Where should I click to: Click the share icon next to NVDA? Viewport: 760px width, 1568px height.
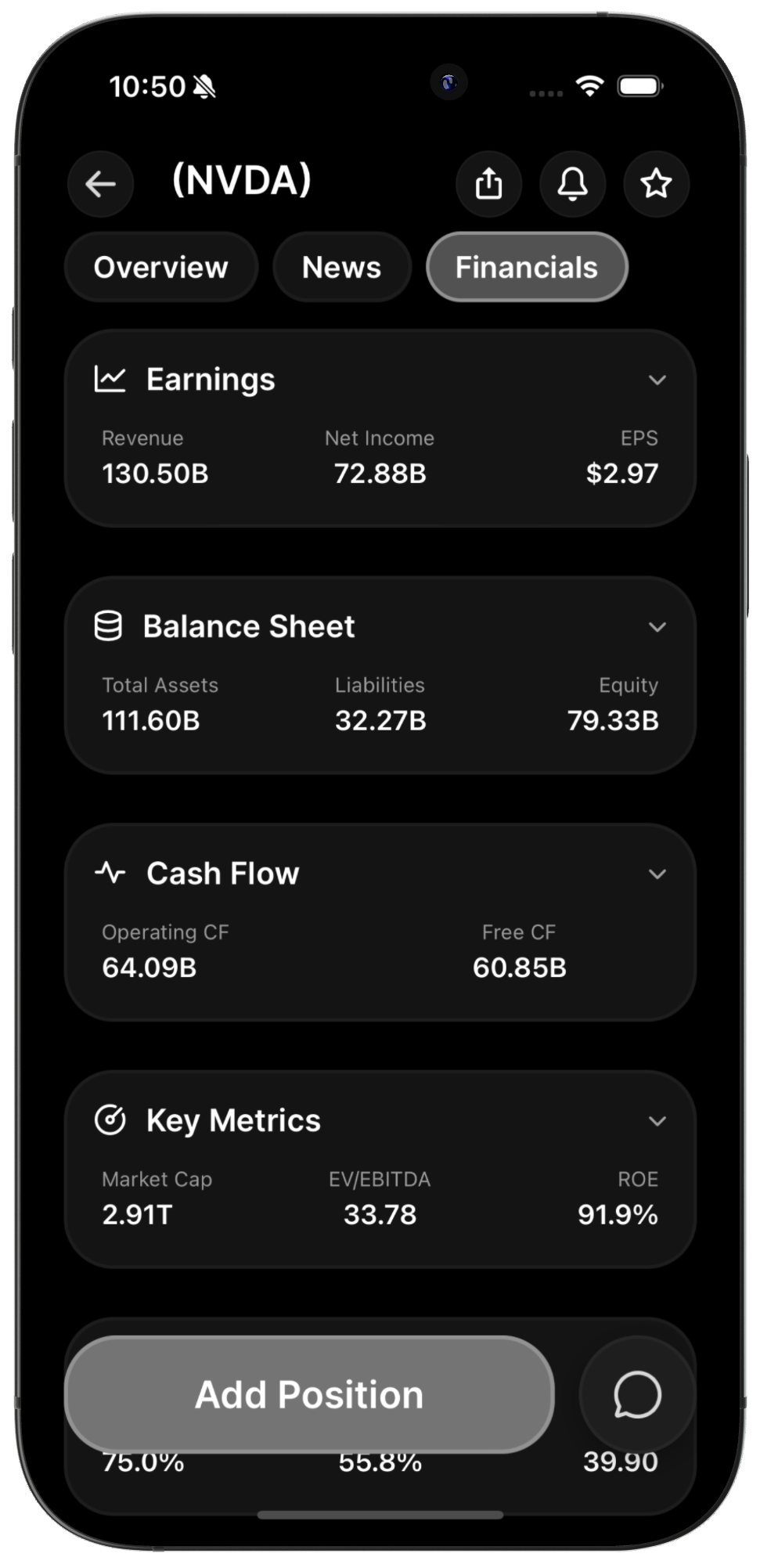click(489, 185)
